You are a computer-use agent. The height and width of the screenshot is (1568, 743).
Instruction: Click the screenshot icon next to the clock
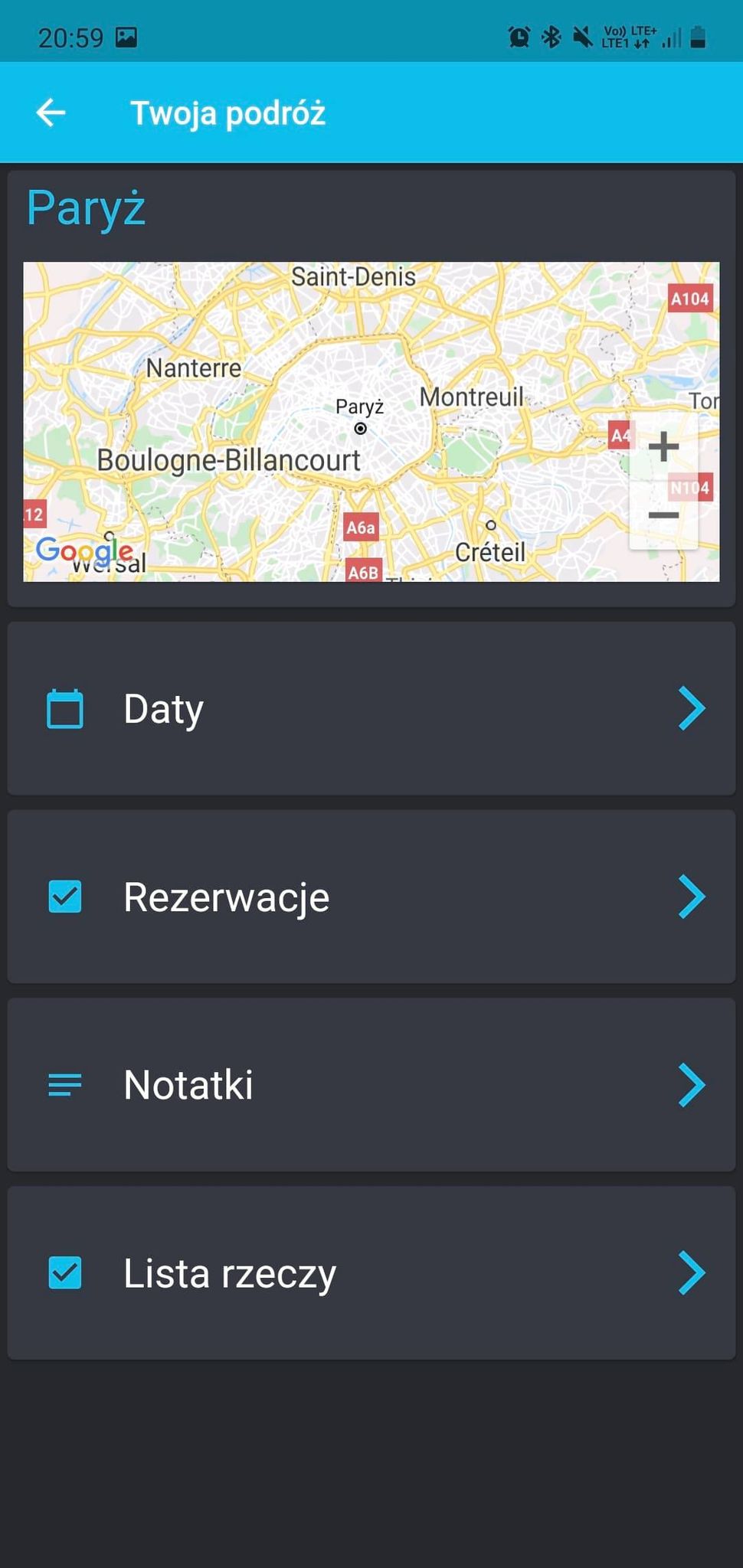[127, 35]
